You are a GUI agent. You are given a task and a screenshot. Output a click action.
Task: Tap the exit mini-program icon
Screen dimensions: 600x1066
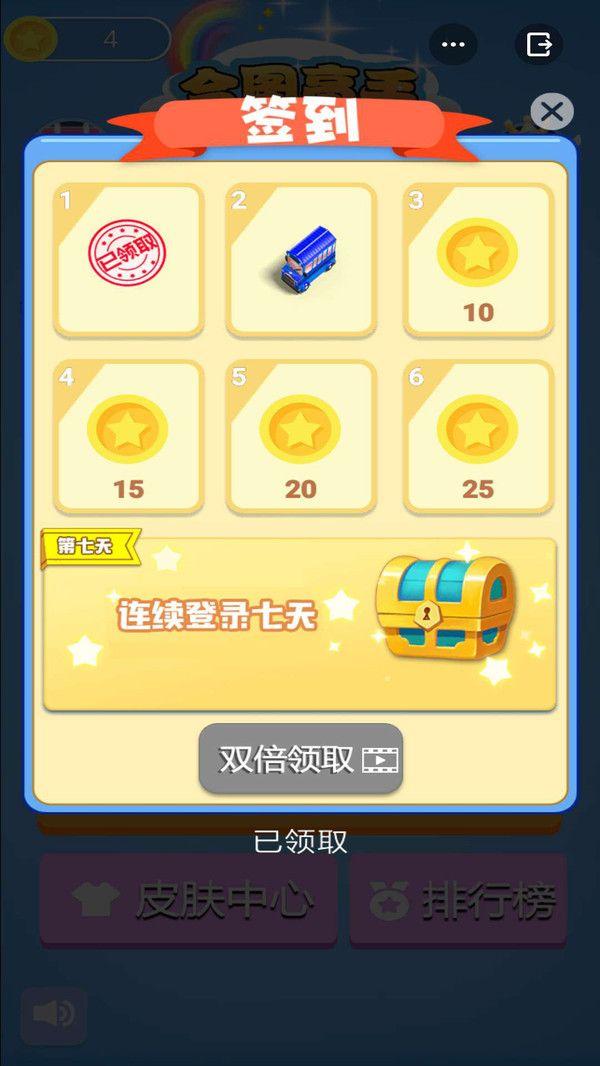point(539,45)
